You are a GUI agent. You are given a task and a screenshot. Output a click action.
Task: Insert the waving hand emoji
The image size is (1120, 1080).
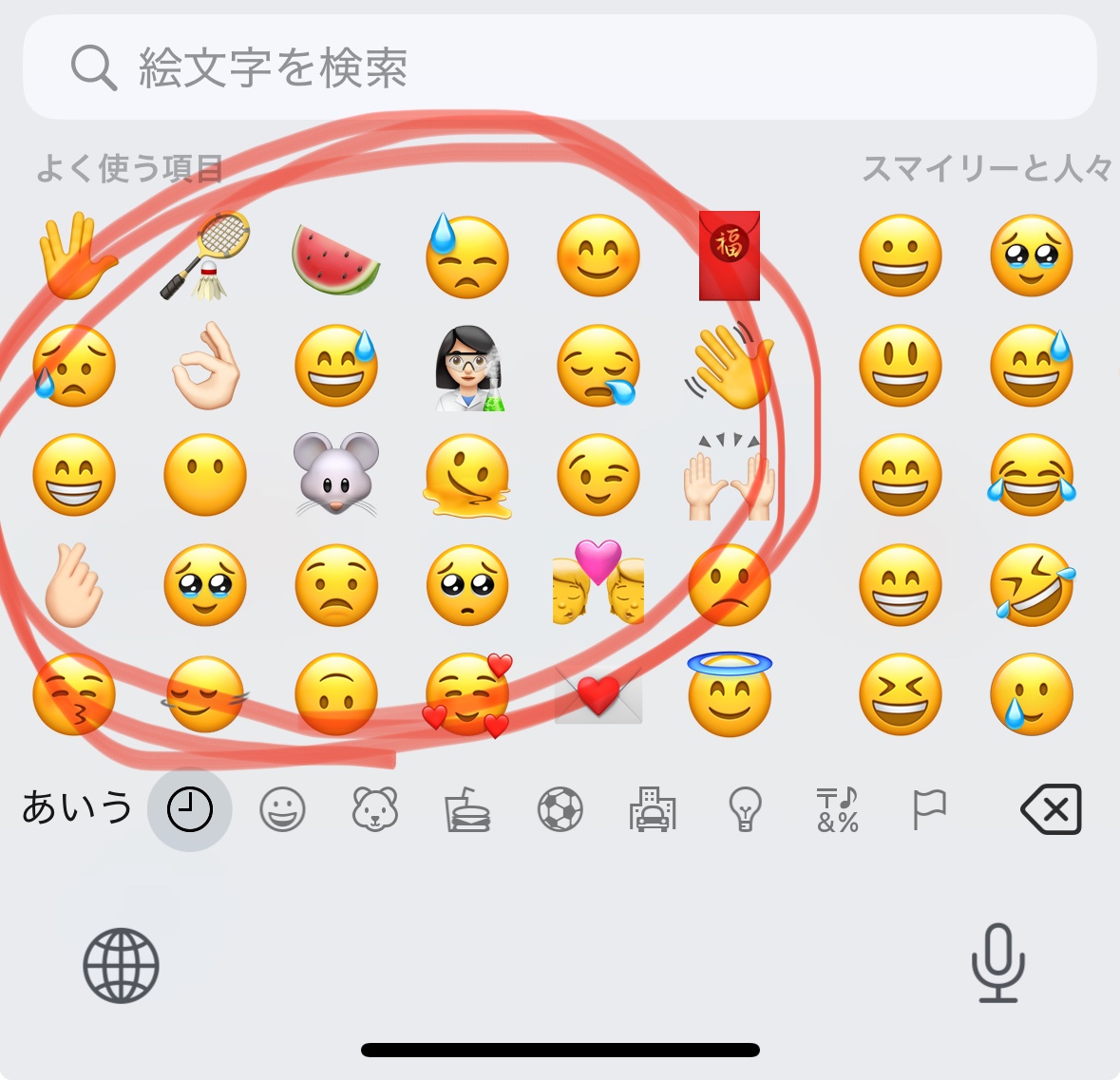(729, 366)
